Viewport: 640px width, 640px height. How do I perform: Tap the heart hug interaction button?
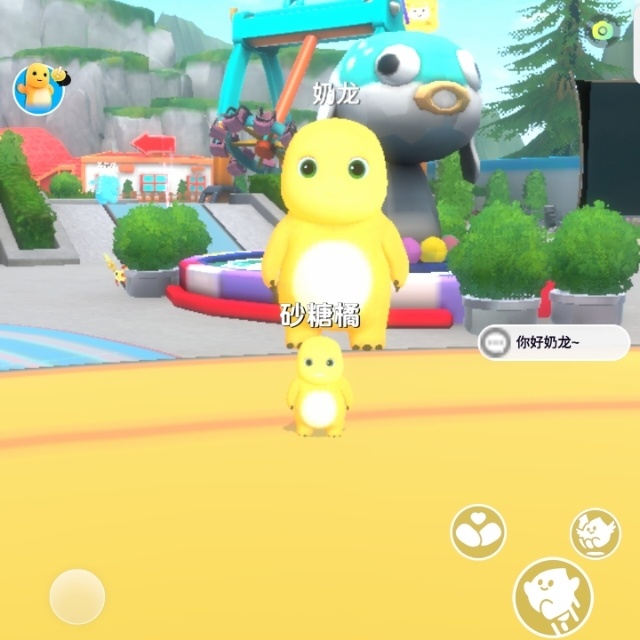478,532
